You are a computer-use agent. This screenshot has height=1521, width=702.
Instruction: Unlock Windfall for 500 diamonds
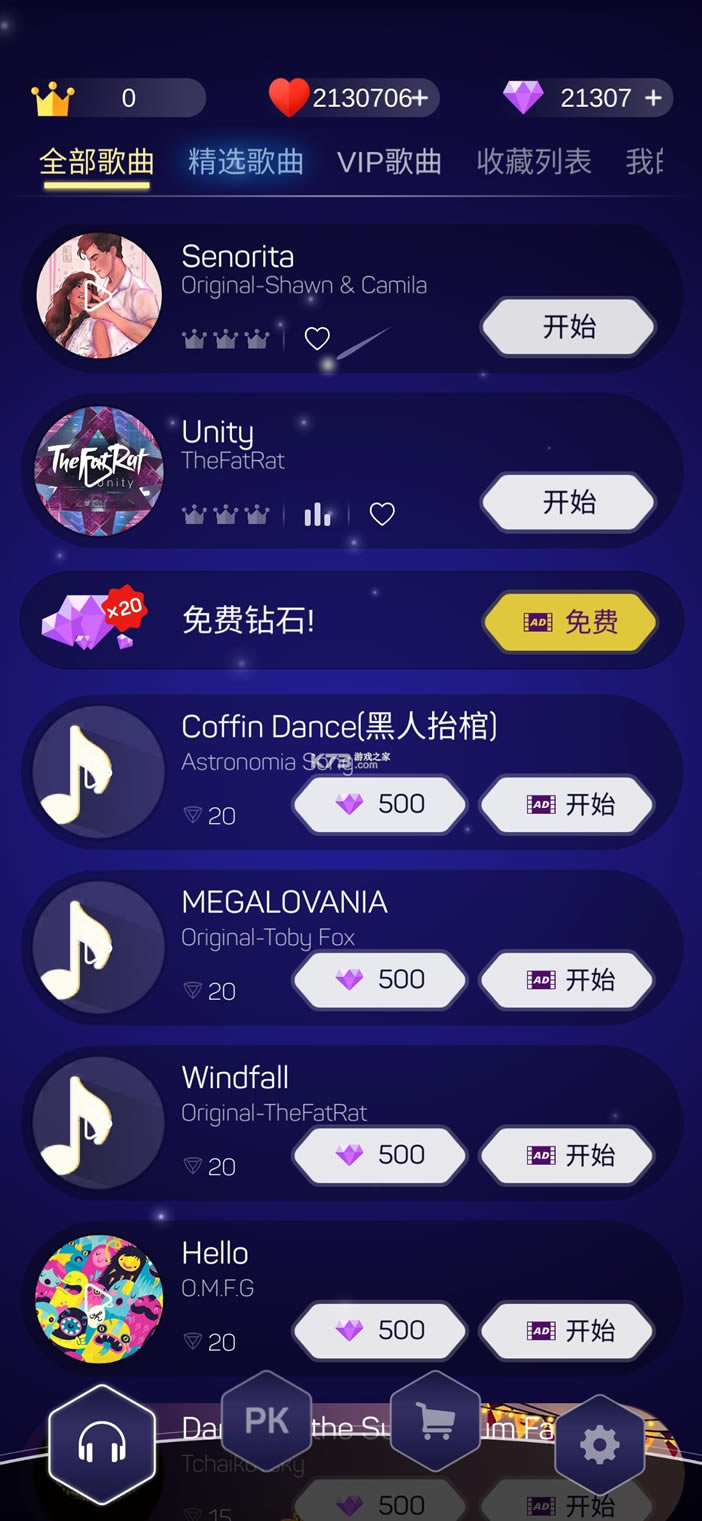pyautogui.click(x=380, y=1155)
